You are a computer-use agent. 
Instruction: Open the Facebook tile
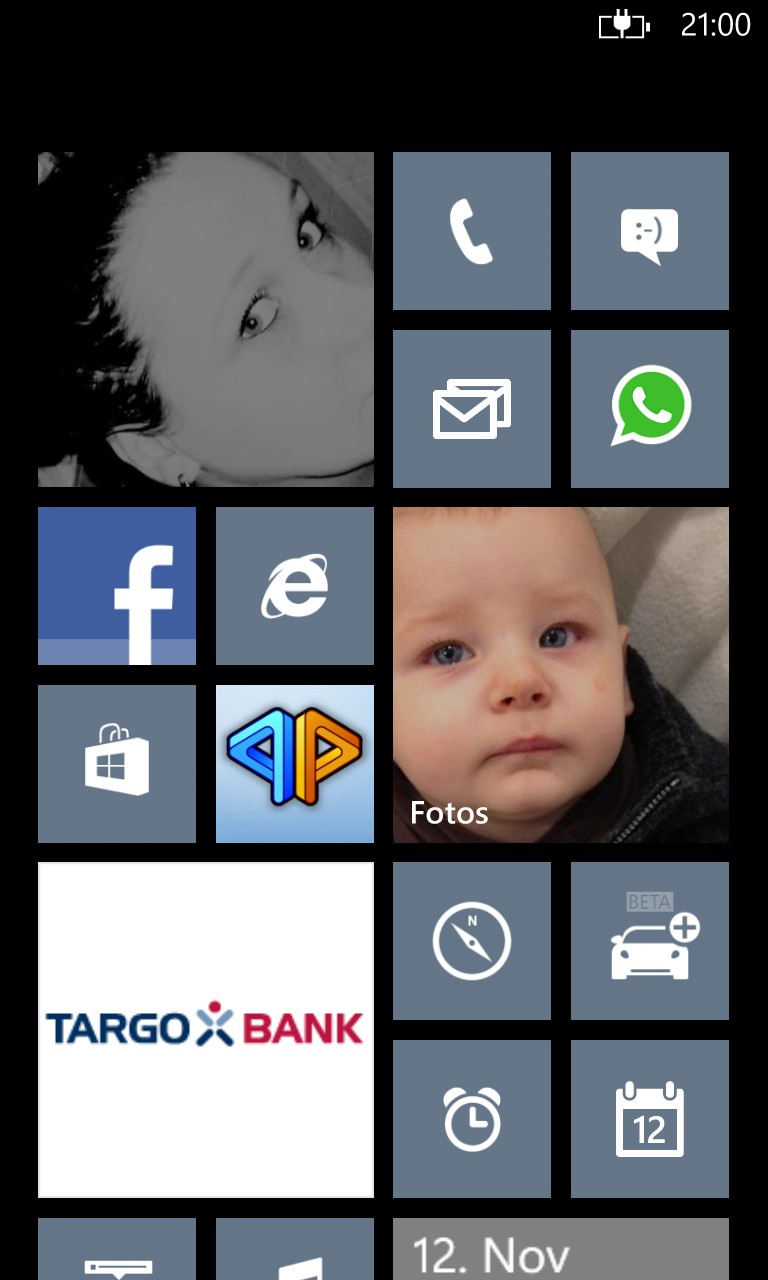coord(117,586)
